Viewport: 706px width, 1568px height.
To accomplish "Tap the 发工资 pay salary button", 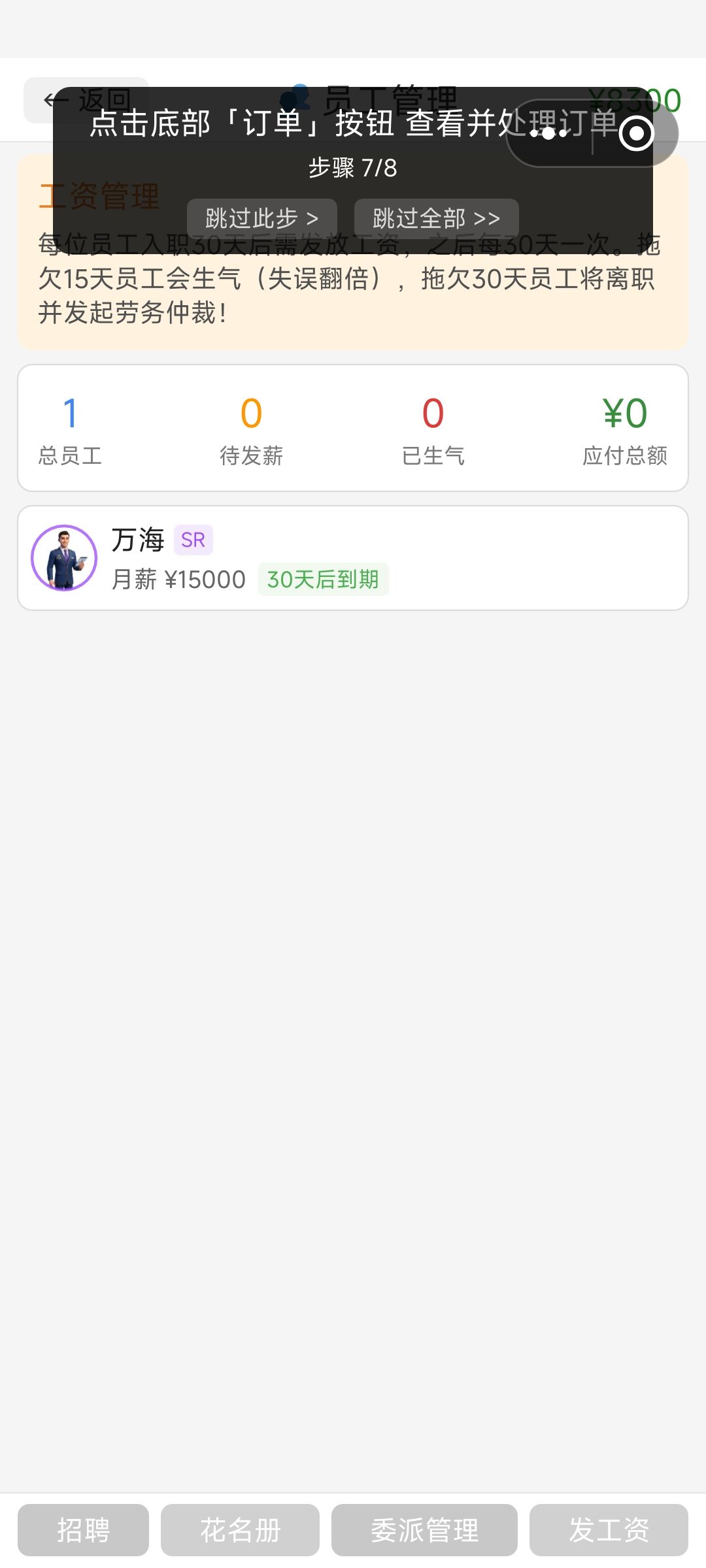I will (x=609, y=1530).
